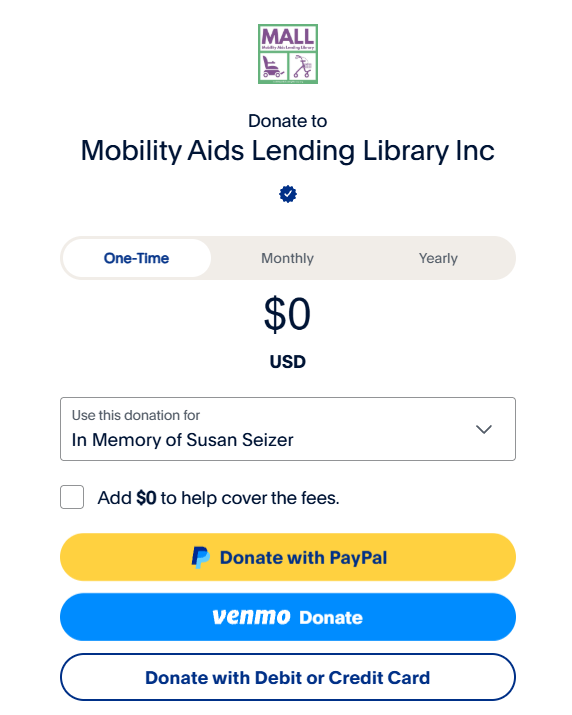Donate with Debit or Credit Card

288,677
